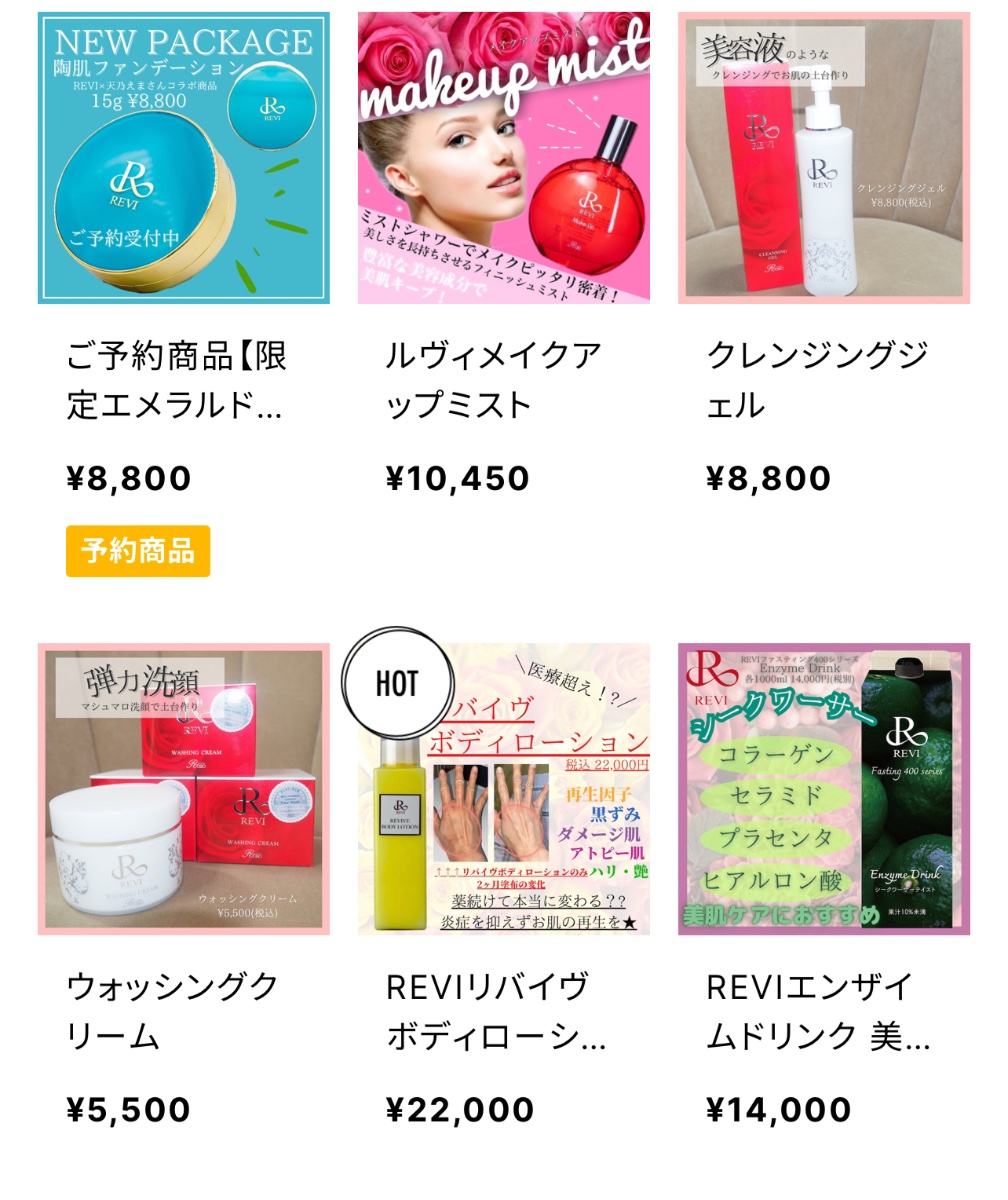Screen dimensions: 1008x1200
Task: Open the ルヴィメイクアップミスト product
Action: (503, 158)
